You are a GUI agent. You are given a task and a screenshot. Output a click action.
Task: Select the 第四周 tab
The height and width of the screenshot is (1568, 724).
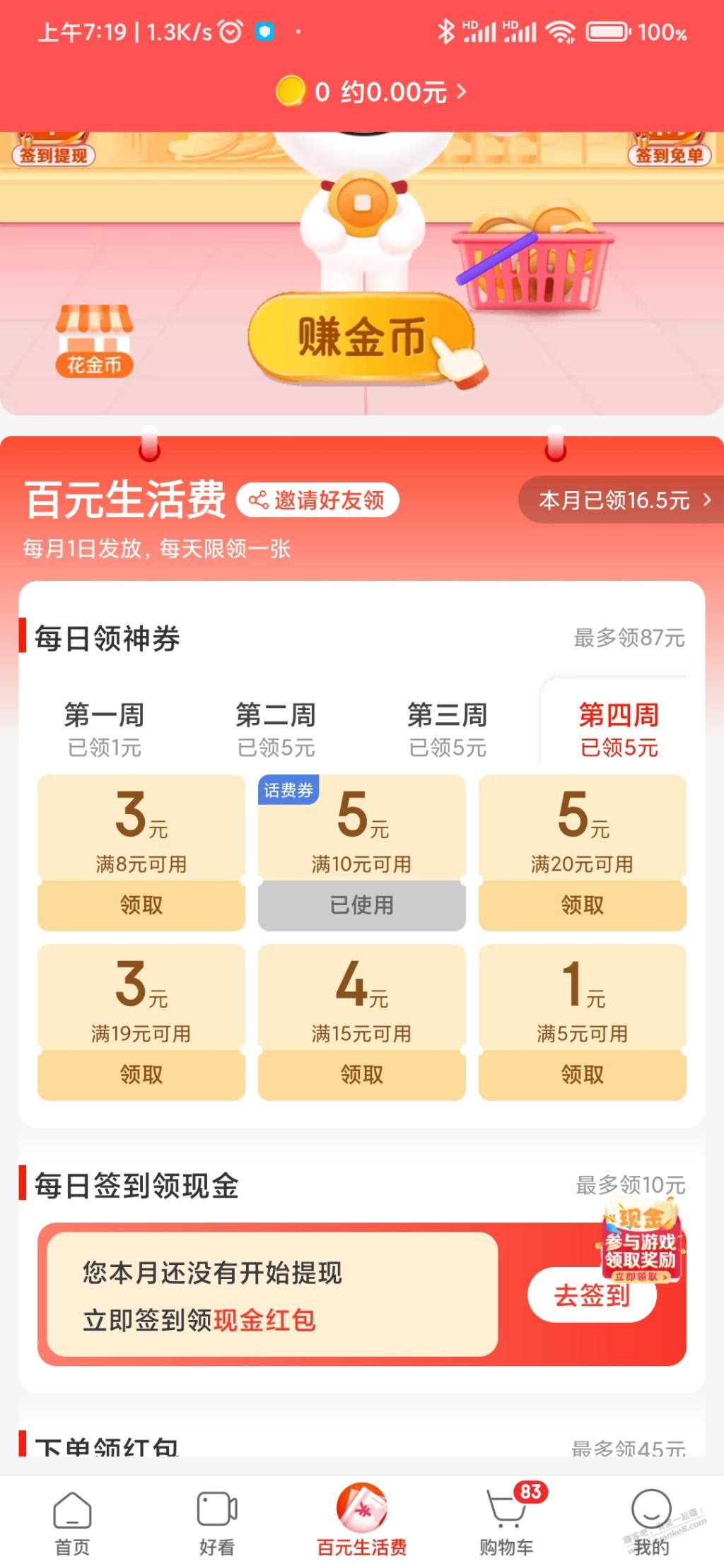click(619, 729)
